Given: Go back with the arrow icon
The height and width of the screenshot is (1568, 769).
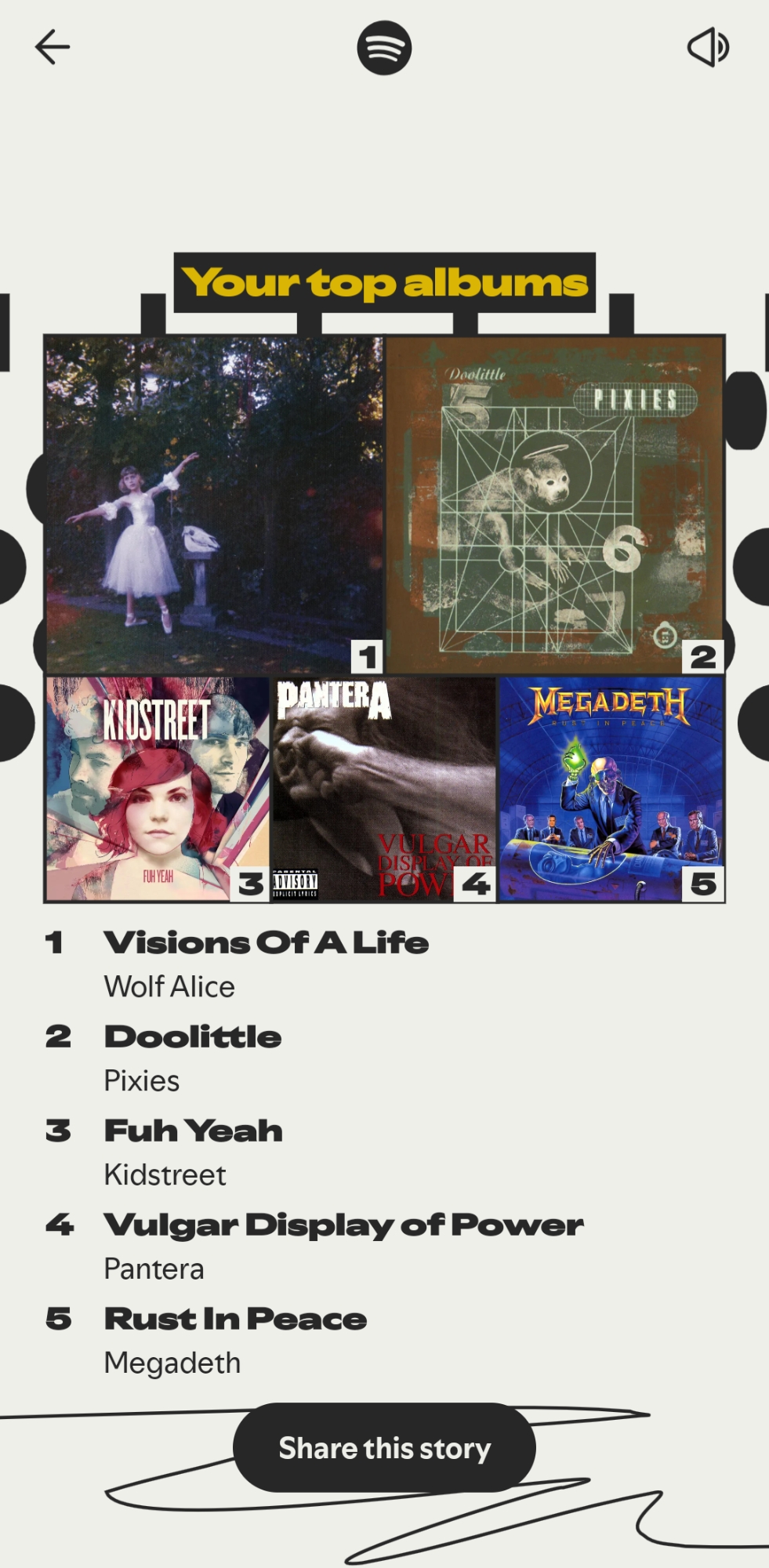Looking at the screenshot, I should tap(53, 47).
